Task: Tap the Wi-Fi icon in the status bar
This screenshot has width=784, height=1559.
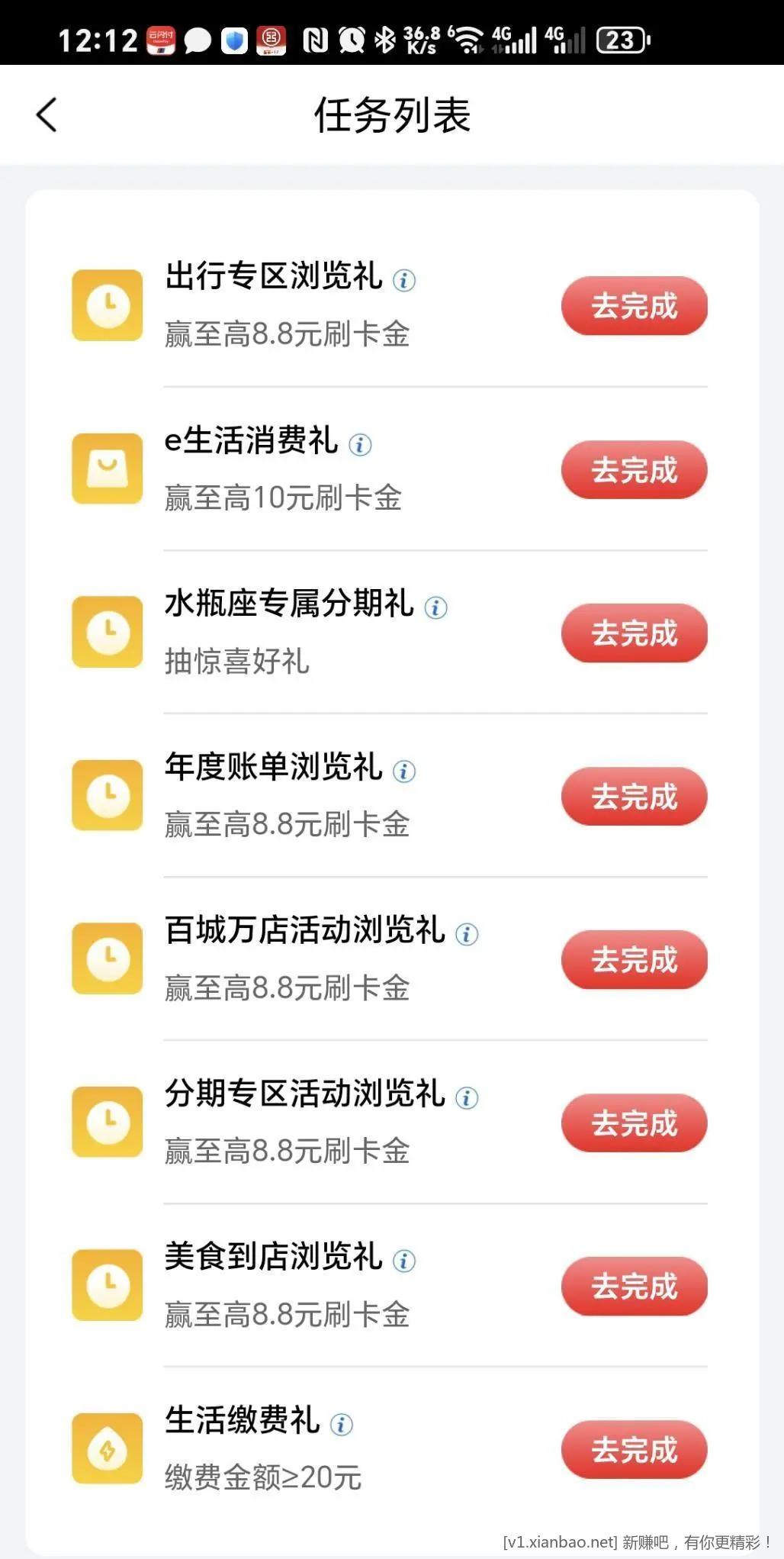Action: [468, 40]
